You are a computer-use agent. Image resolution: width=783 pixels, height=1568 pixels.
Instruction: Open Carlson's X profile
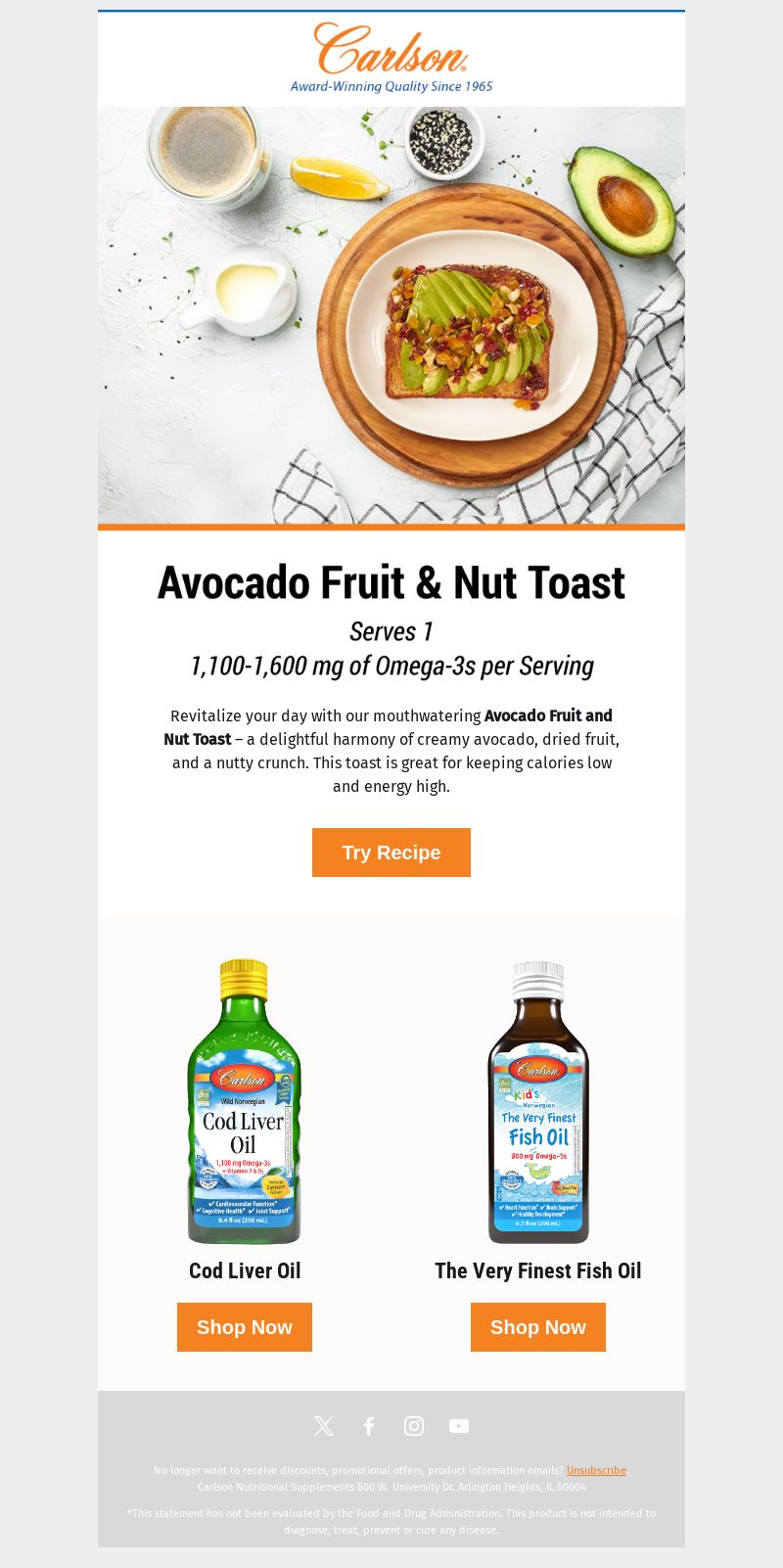324,1426
